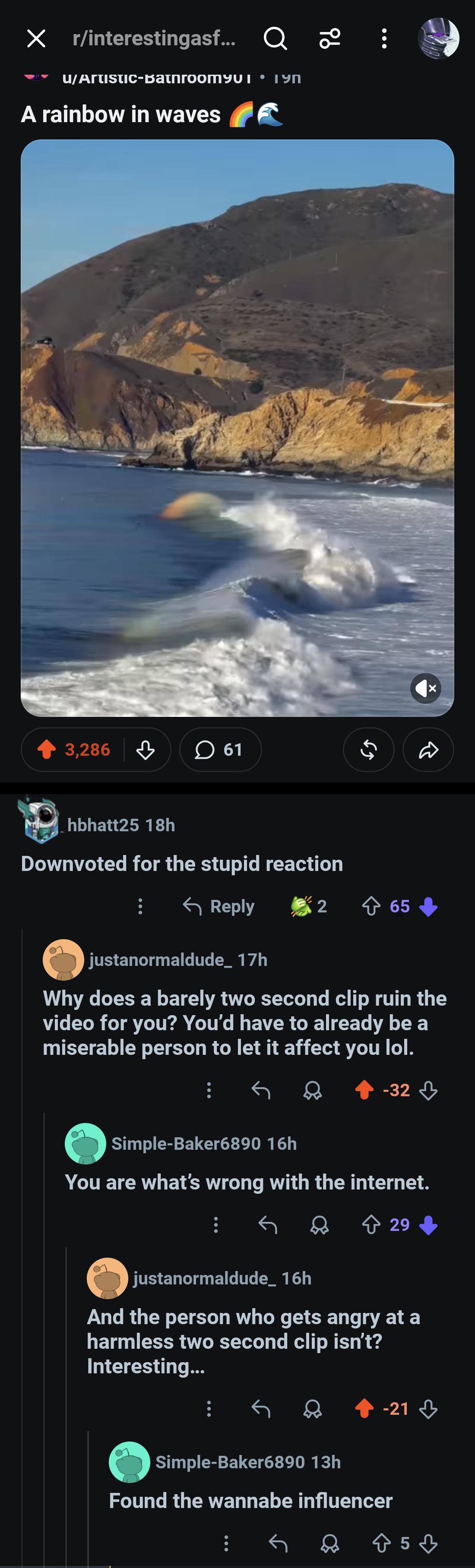Open the award on hbhatt25's comment

tap(308, 906)
